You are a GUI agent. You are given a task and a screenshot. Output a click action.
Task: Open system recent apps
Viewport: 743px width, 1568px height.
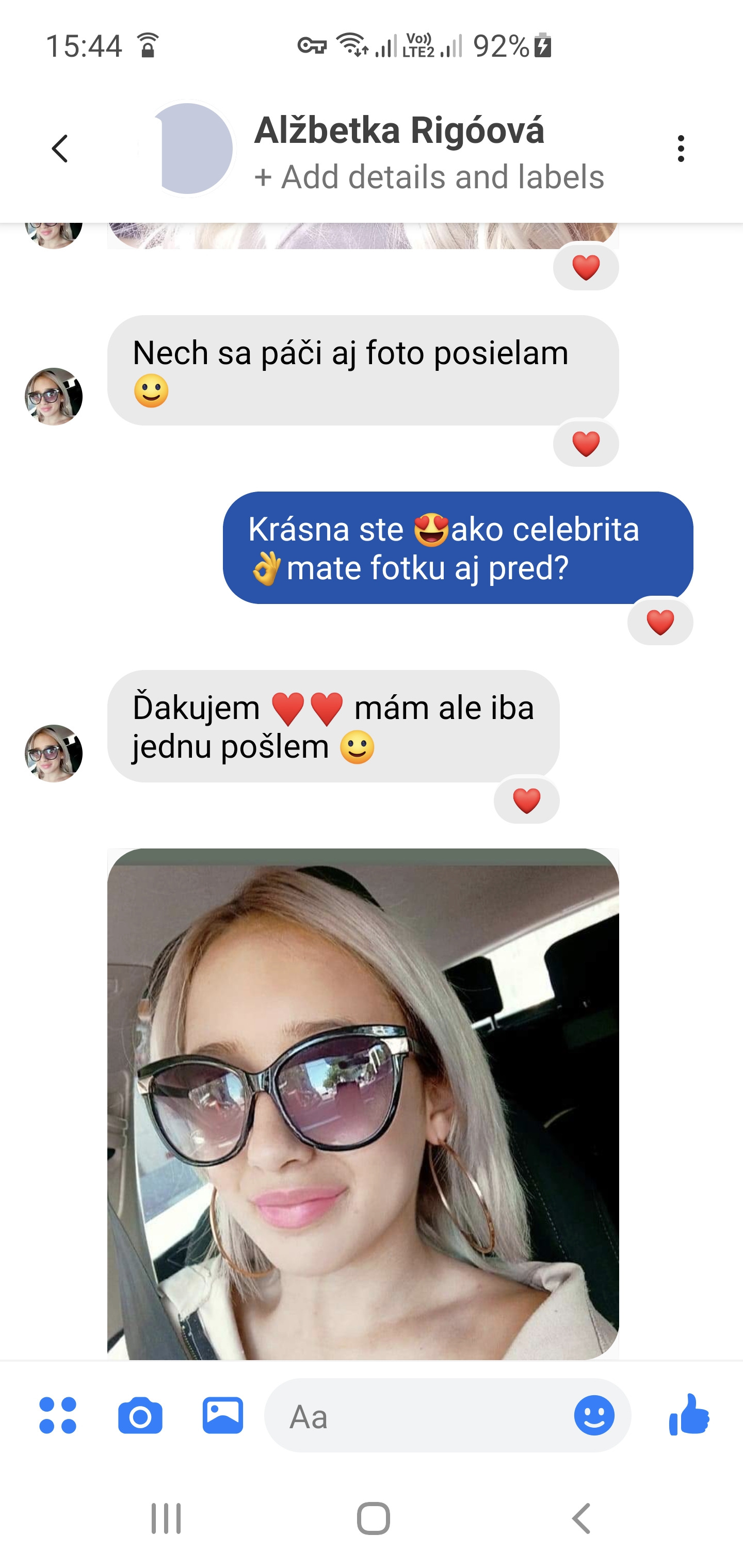click(166, 1518)
